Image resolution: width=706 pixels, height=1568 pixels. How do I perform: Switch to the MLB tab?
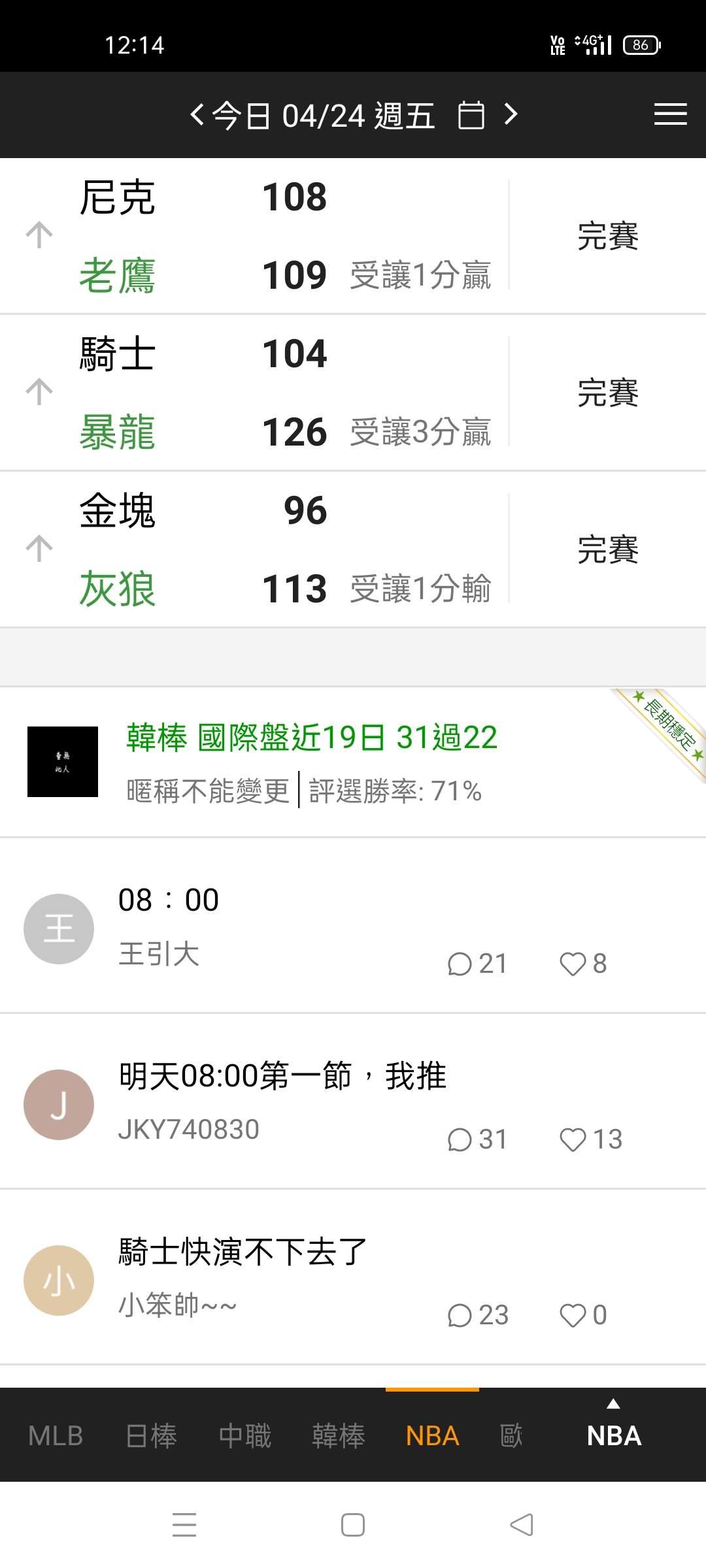pos(56,1436)
